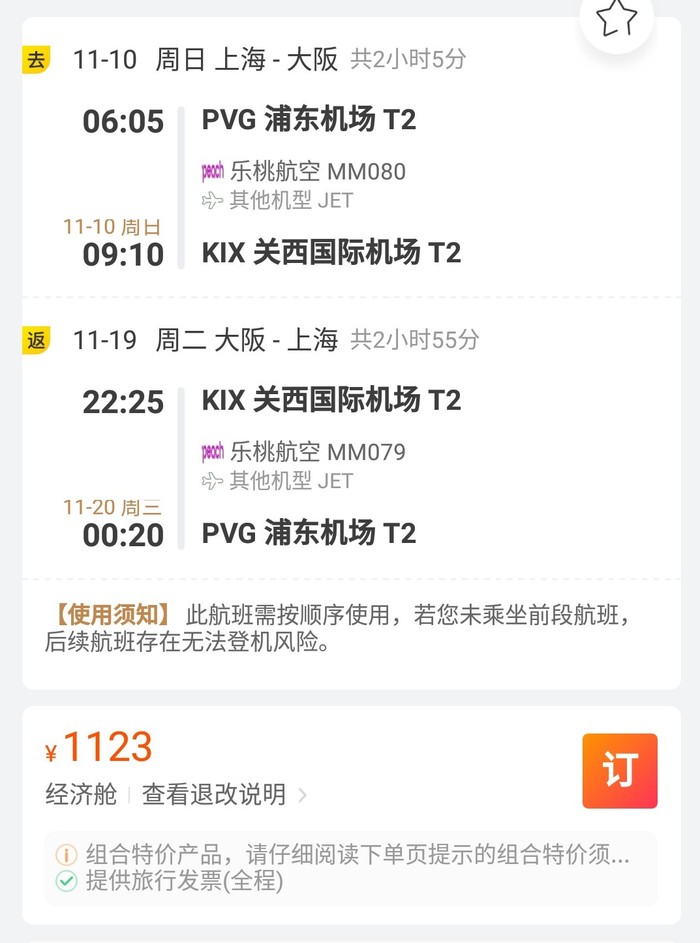This screenshot has height=943, width=700.
Task: Open the 组合特价产品 notice
Action: pos(350,855)
